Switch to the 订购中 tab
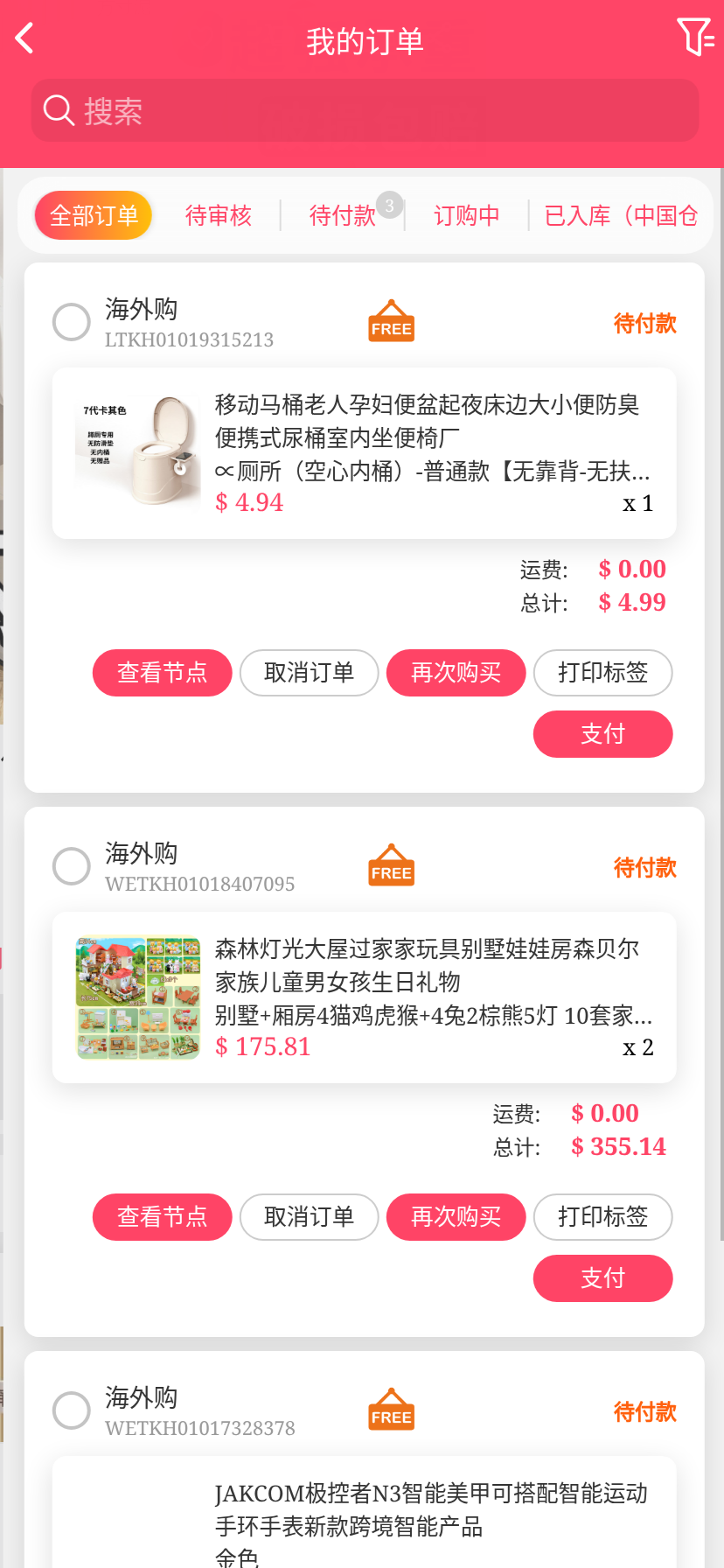The image size is (724, 1568). click(x=466, y=215)
